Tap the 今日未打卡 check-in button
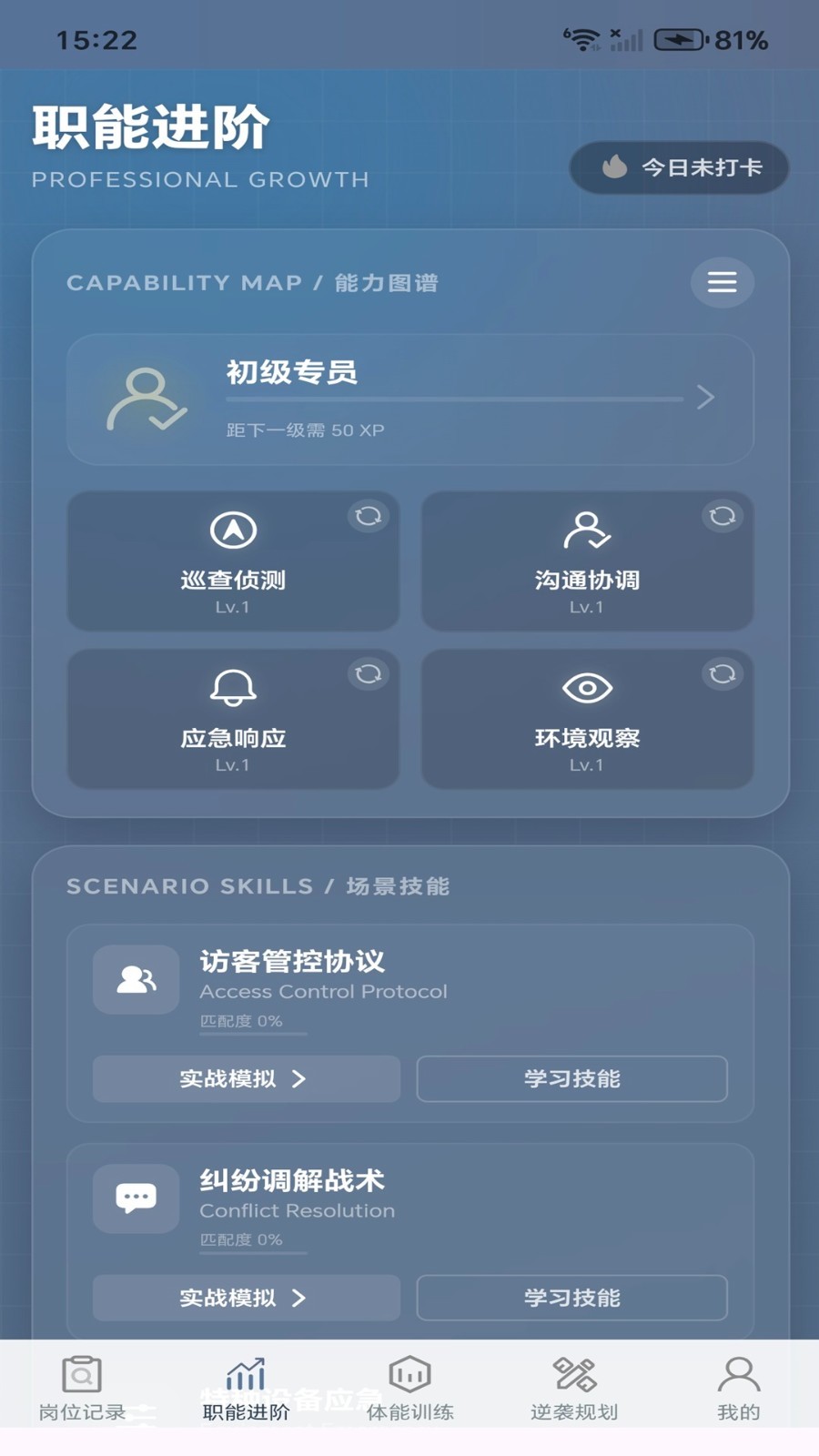Screen dimensions: 819x1456 679,167
